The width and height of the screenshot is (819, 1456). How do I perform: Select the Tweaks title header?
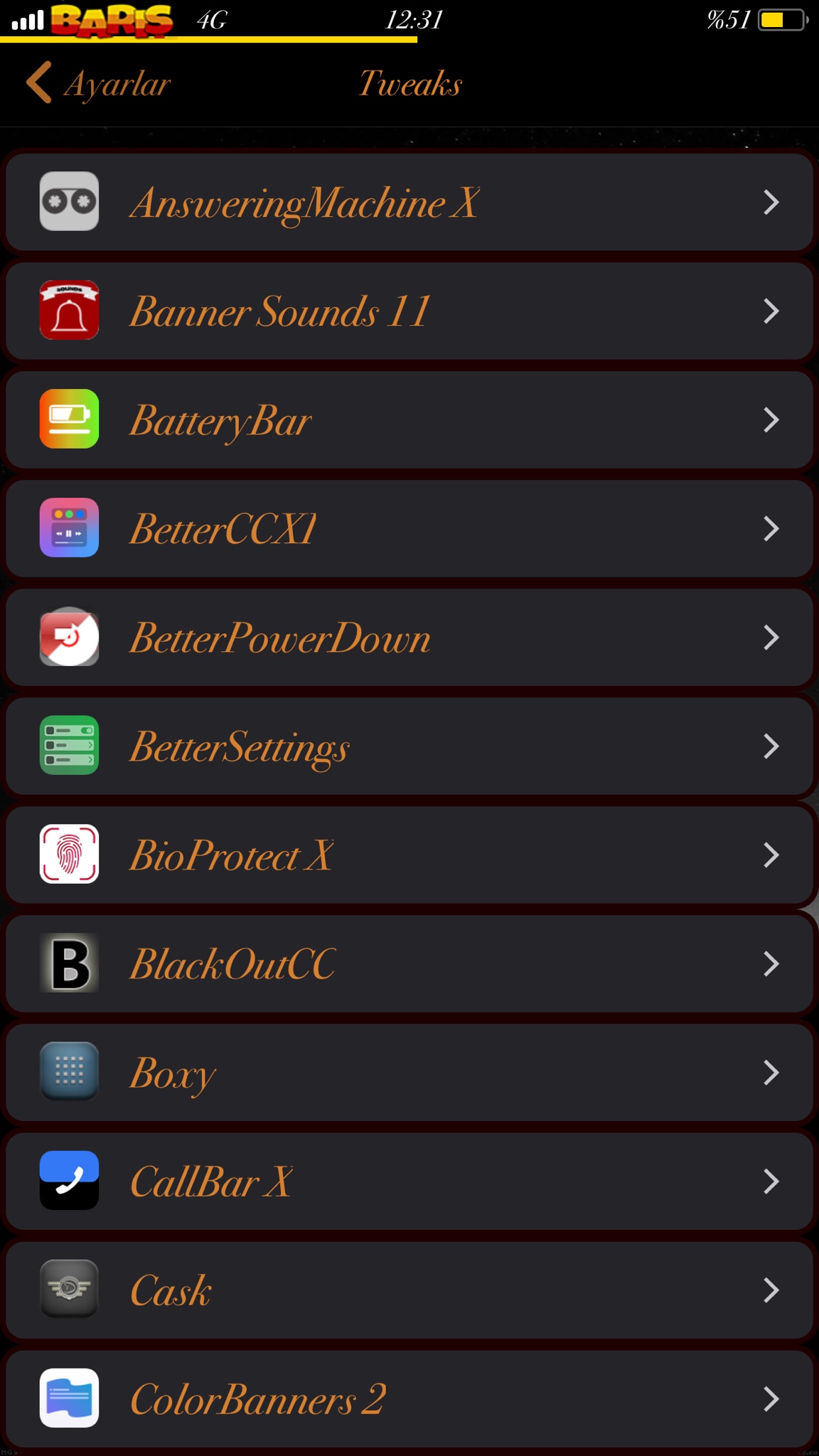click(x=409, y=83)
